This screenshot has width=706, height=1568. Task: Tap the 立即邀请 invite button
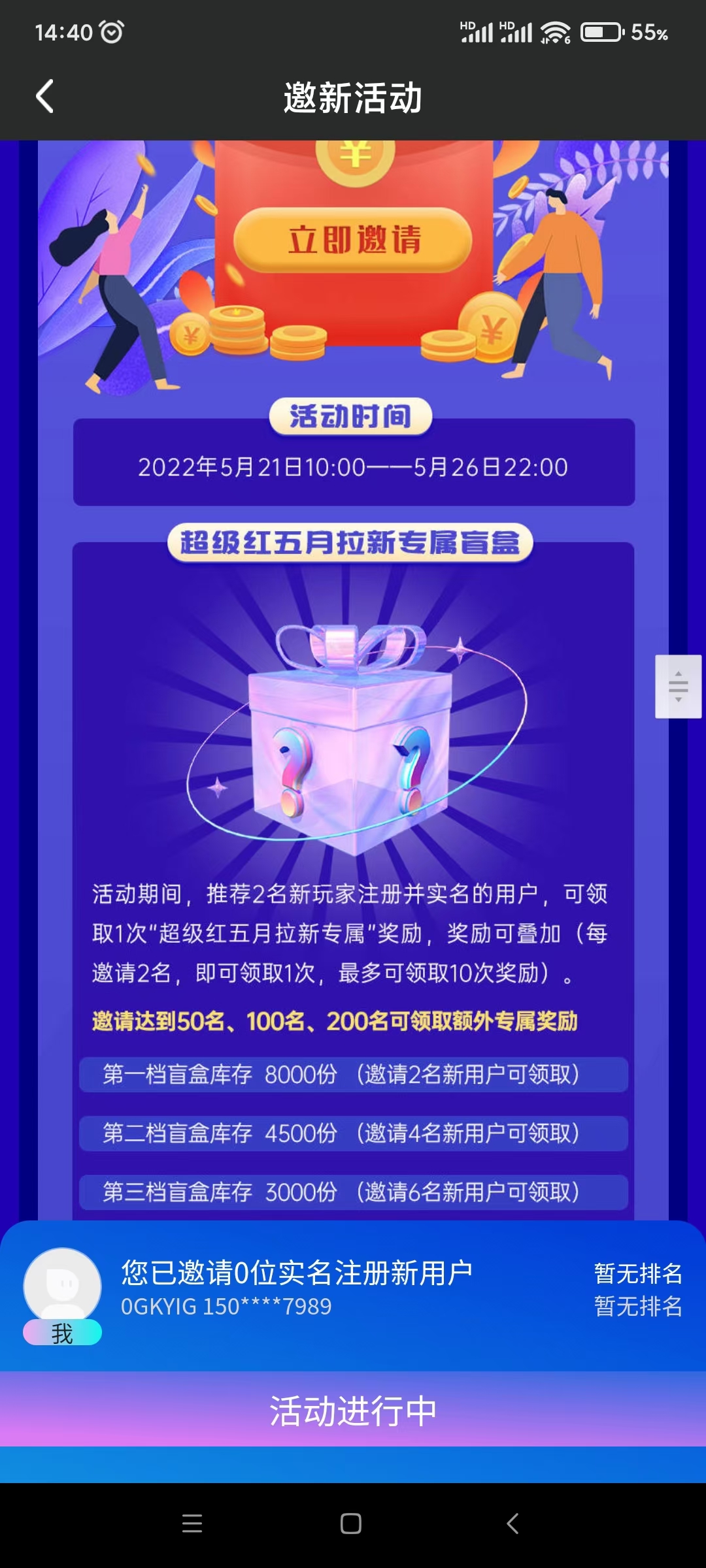(x=353, y=240)
